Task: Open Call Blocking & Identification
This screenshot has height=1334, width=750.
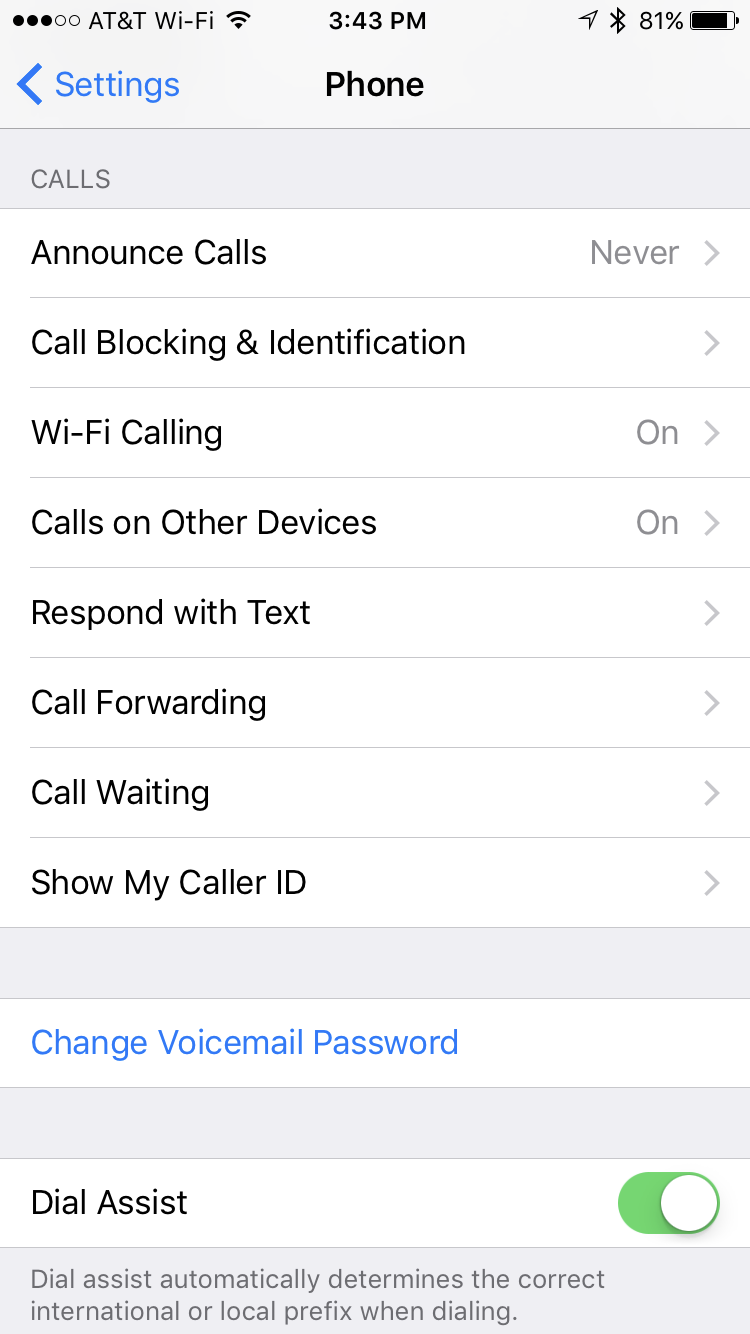Action: click(375, 343)
